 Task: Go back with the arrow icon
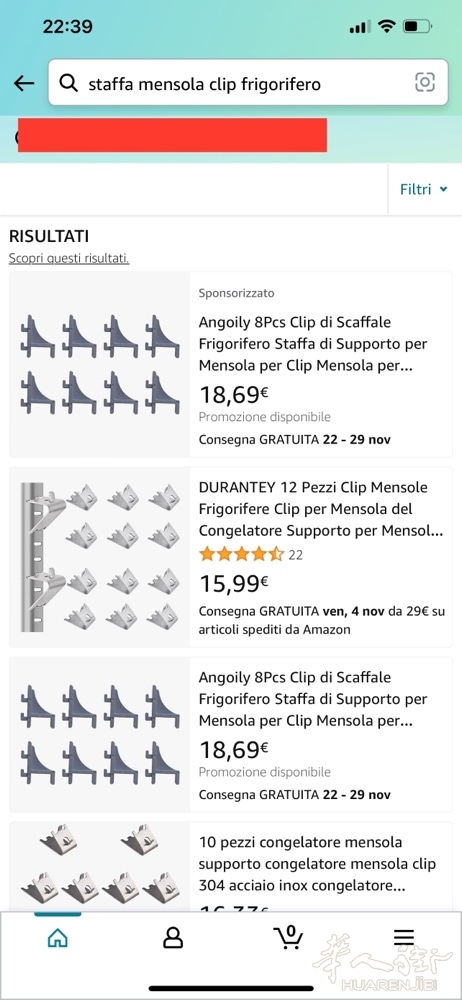tap(24, 83)
